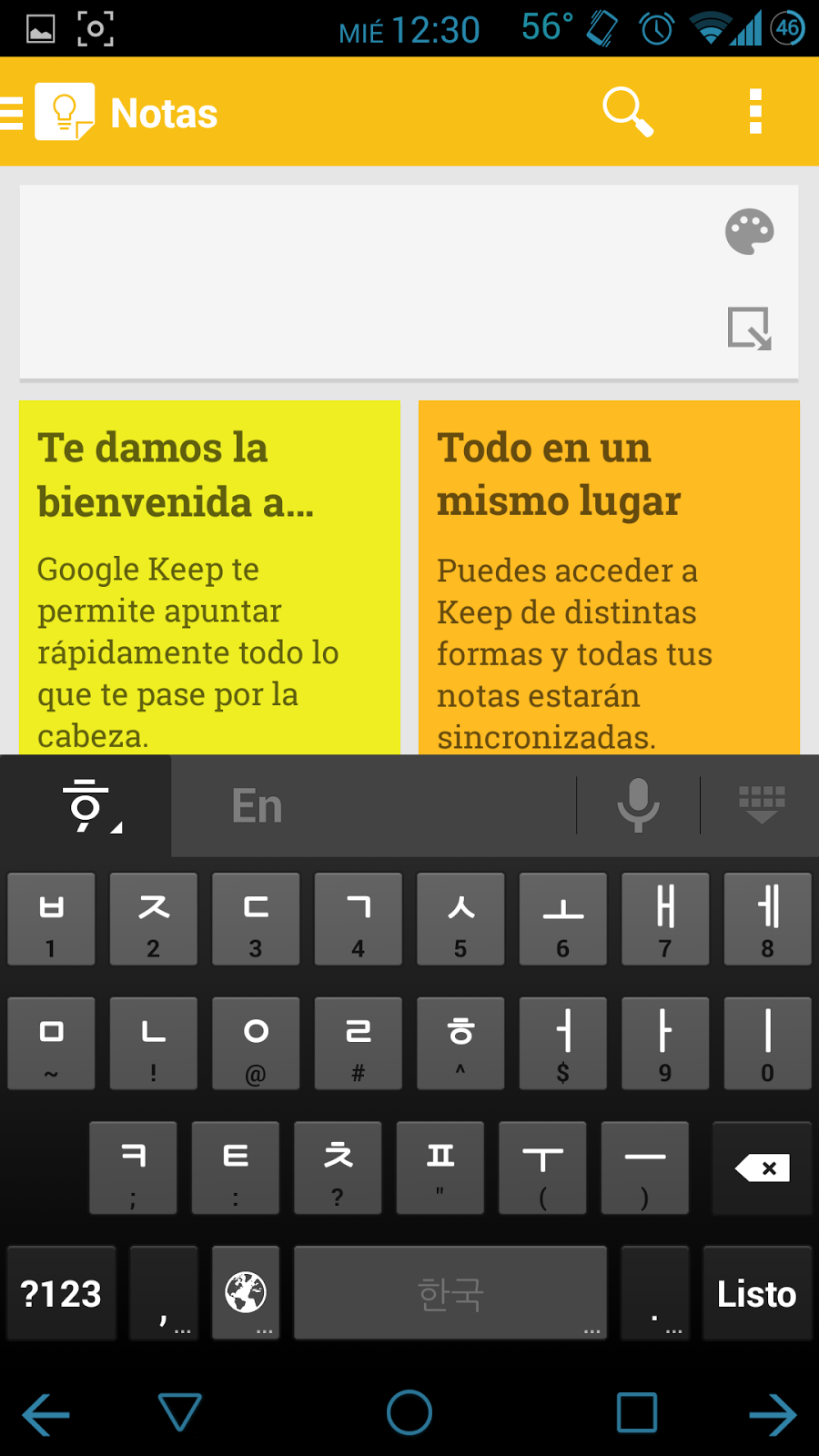Select the "En" keyboard language option
This screenshot has height=1456, width=819.
pyautogui.click(x=258, y=806)
